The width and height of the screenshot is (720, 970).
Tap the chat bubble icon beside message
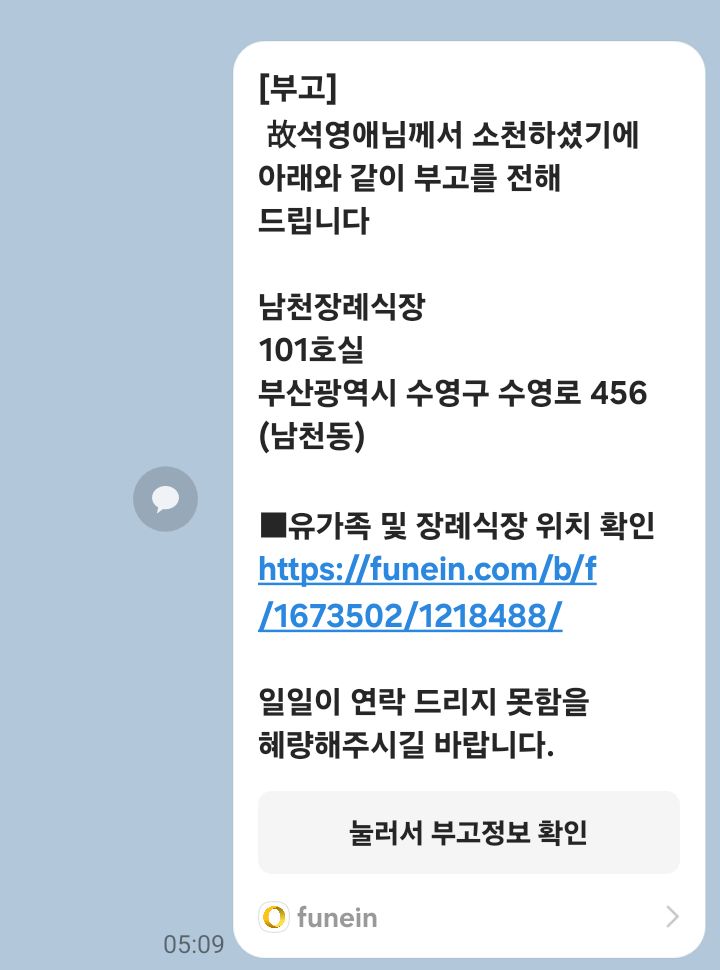tap(165, 499)
